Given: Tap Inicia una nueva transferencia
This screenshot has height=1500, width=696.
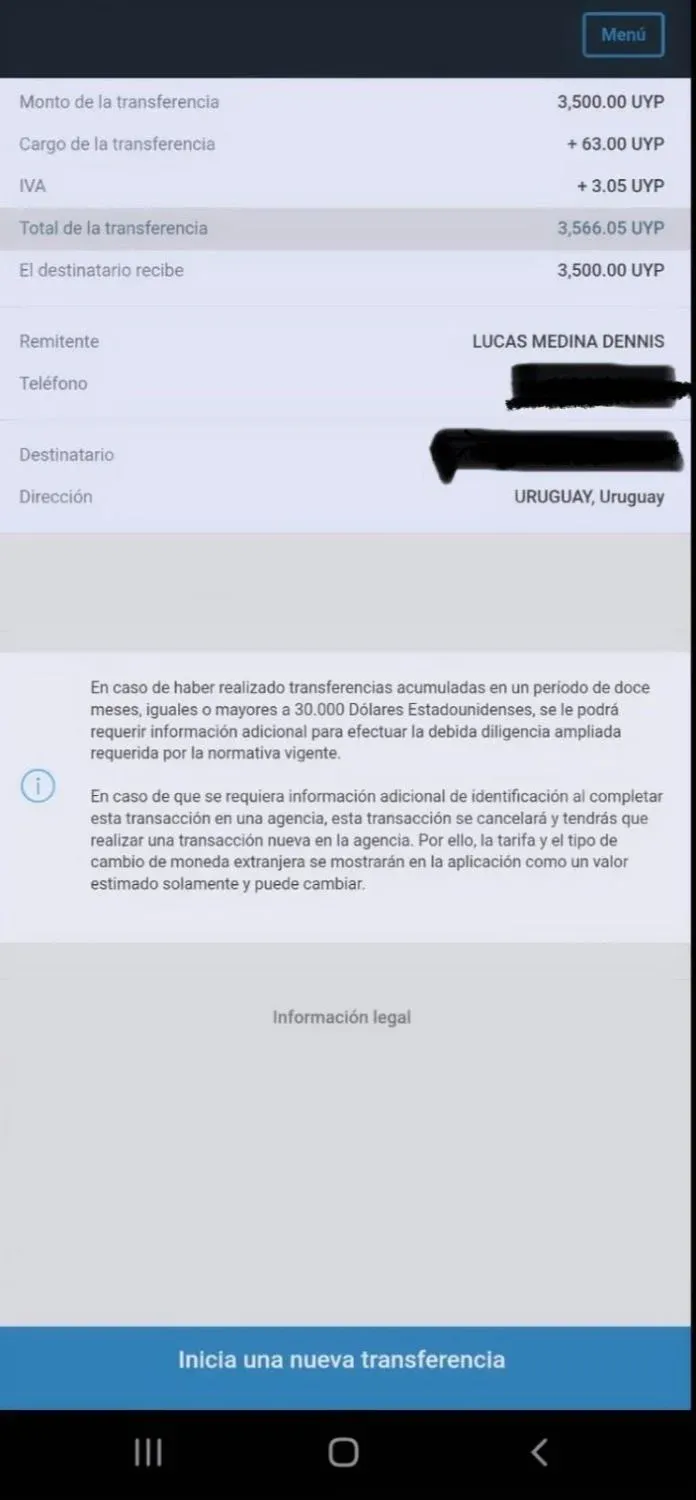Looking at the screenshot, I should point(341,1359).
